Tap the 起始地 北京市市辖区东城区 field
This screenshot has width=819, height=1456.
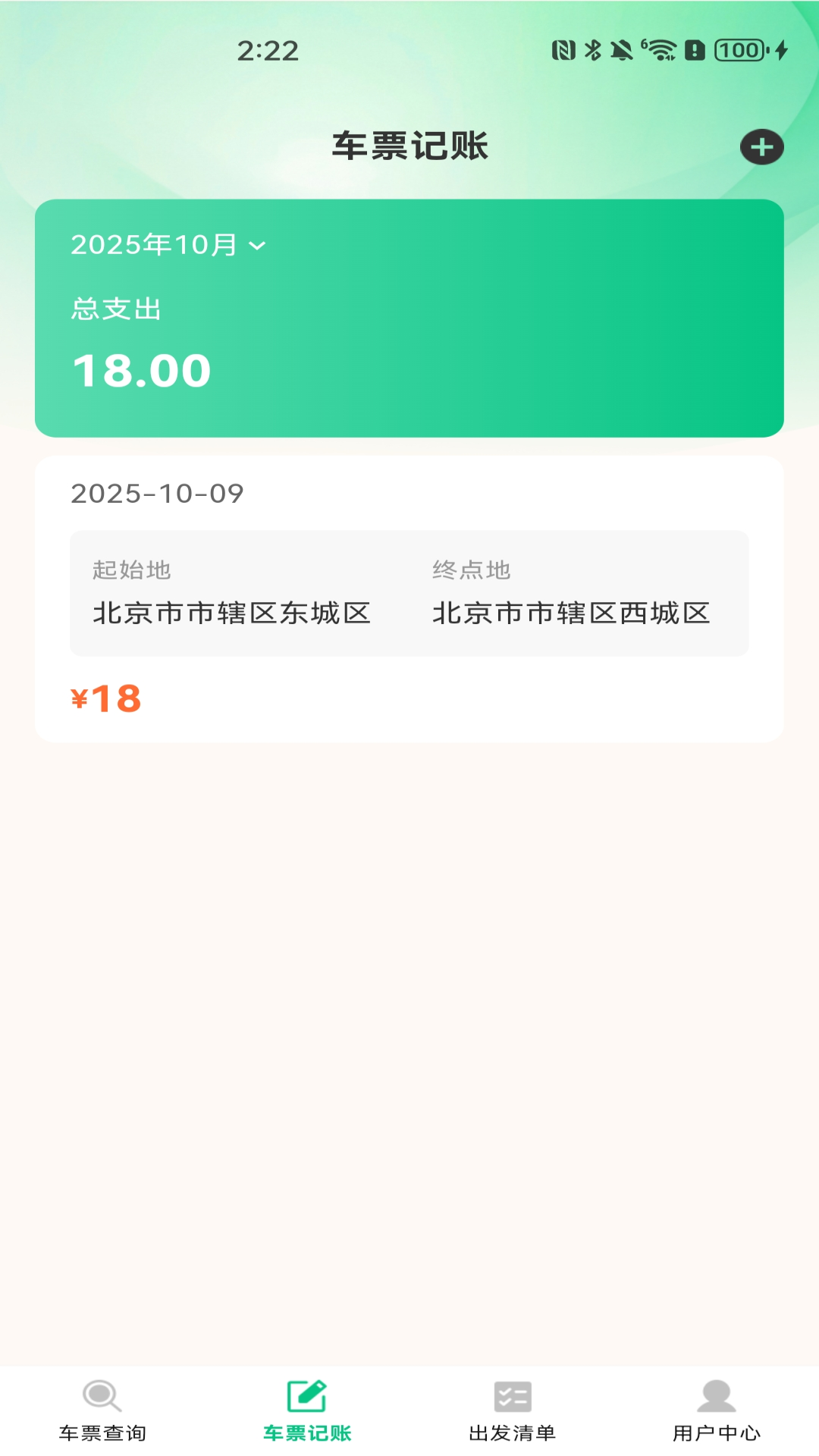(x=232, y=611)
